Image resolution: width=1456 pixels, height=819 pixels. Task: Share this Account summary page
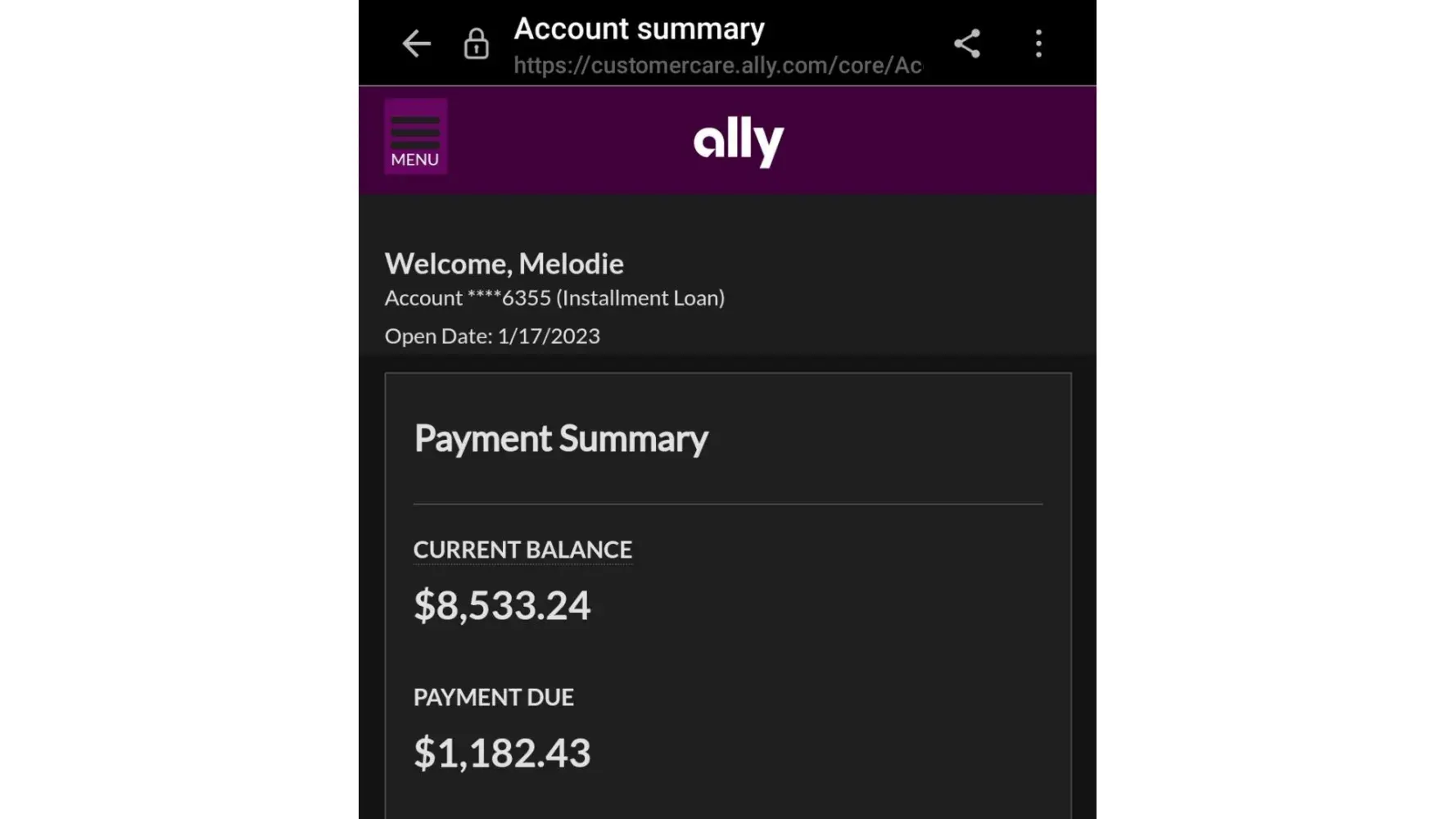(x=967, y=43)
